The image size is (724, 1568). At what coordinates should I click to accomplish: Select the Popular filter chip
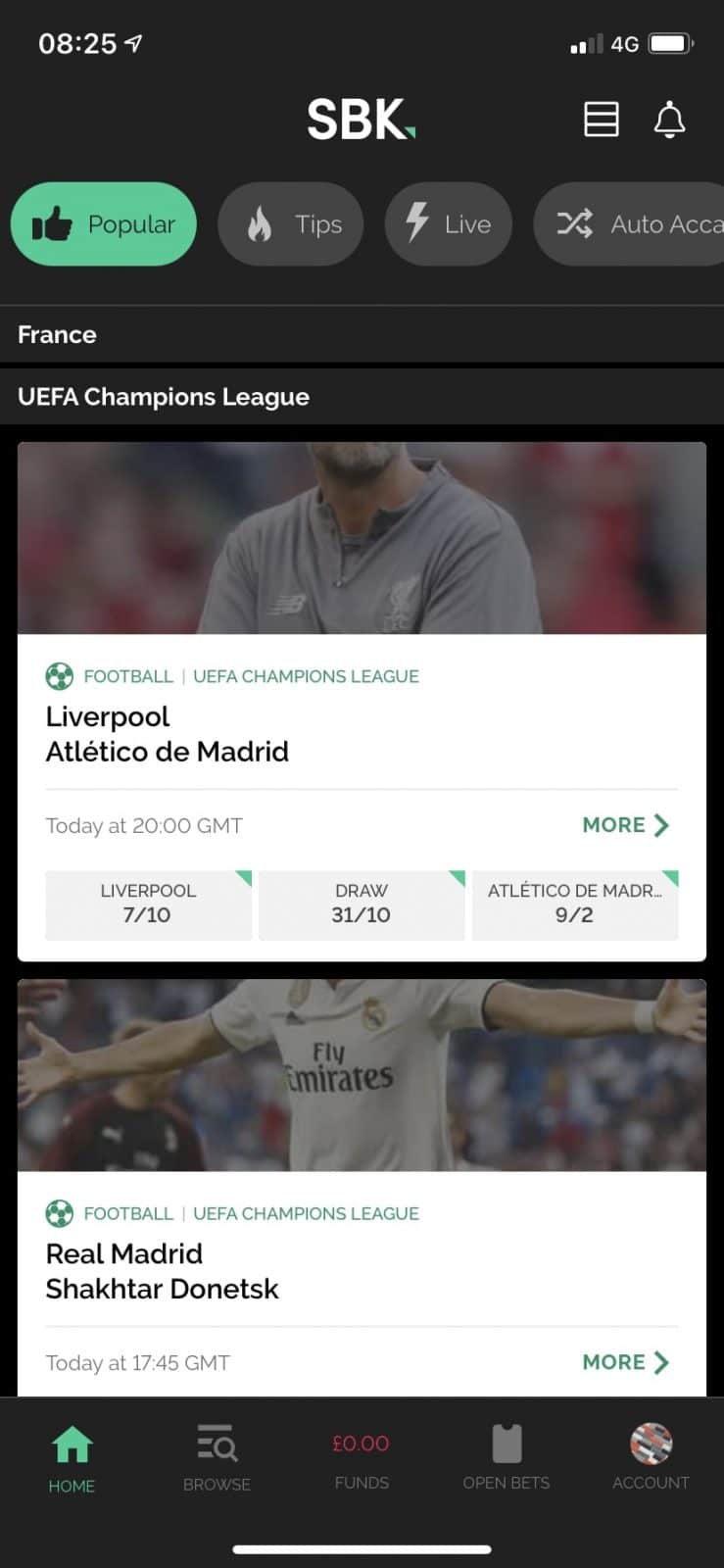104,224
